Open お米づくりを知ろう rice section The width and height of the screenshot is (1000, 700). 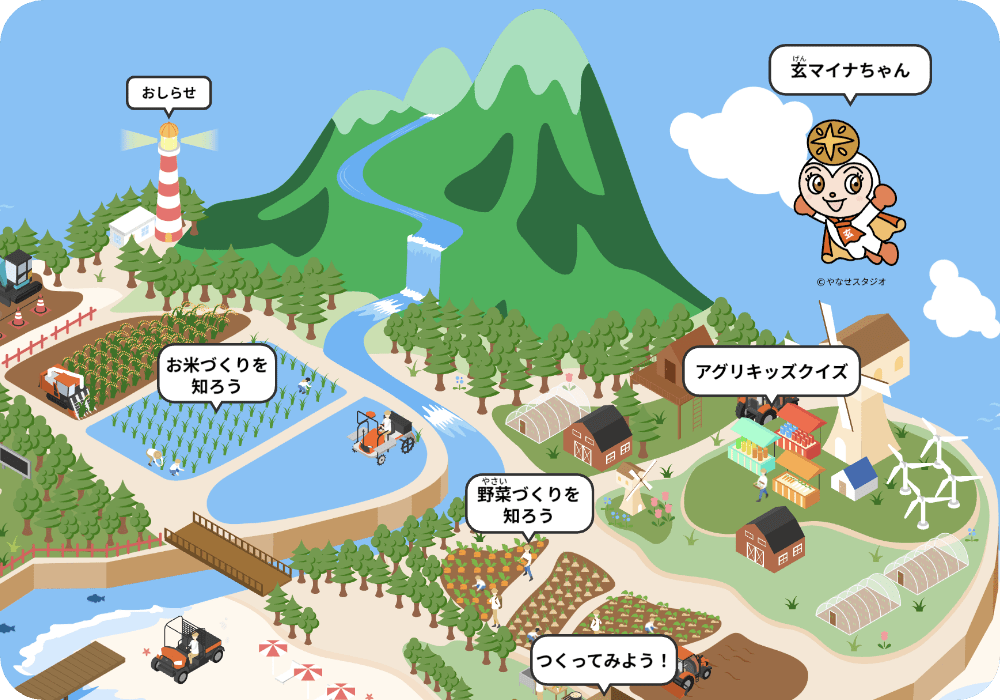click(217, 374)
